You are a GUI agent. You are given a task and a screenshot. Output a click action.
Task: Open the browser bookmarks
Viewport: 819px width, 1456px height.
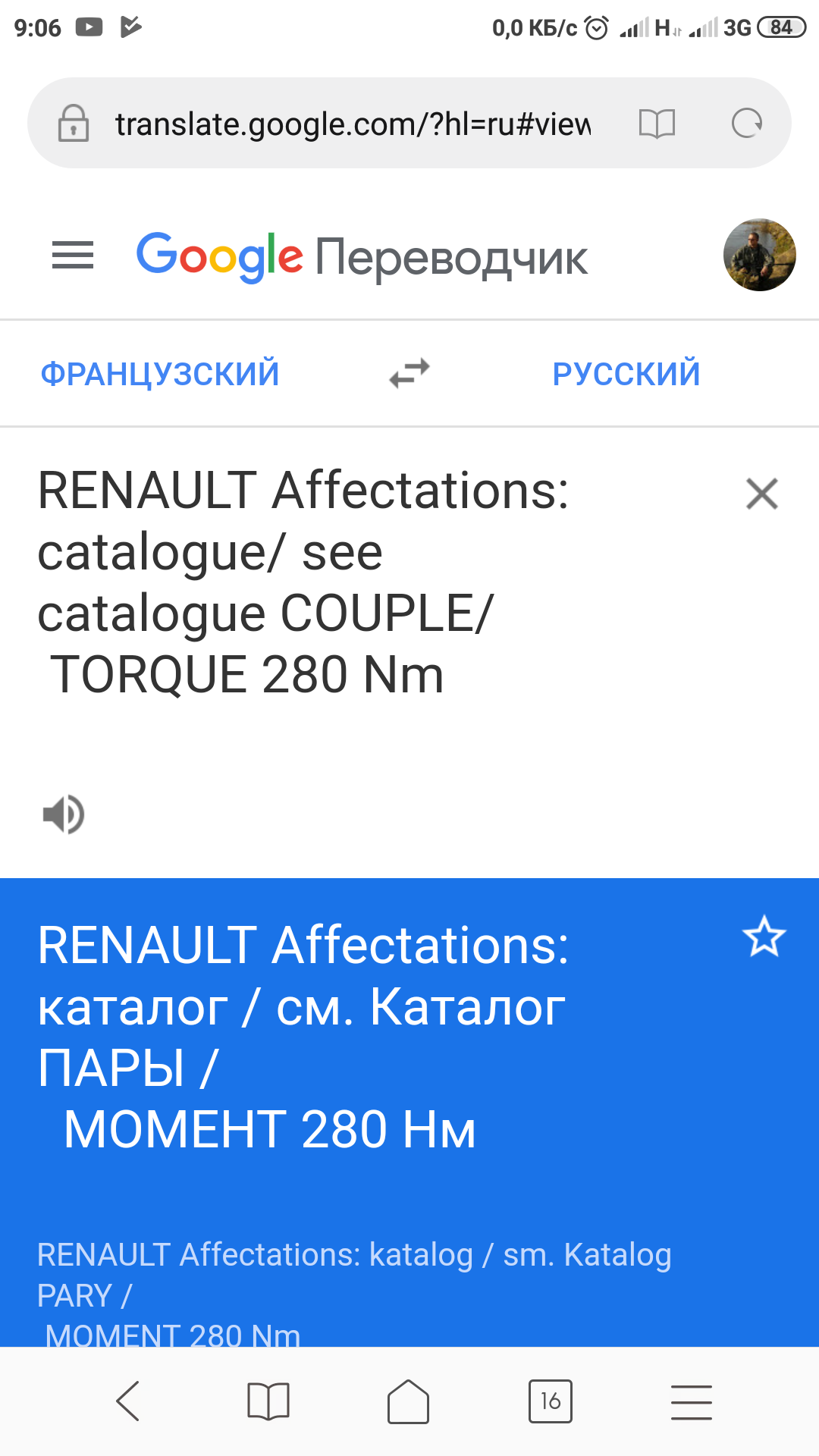coord(268,1401)
